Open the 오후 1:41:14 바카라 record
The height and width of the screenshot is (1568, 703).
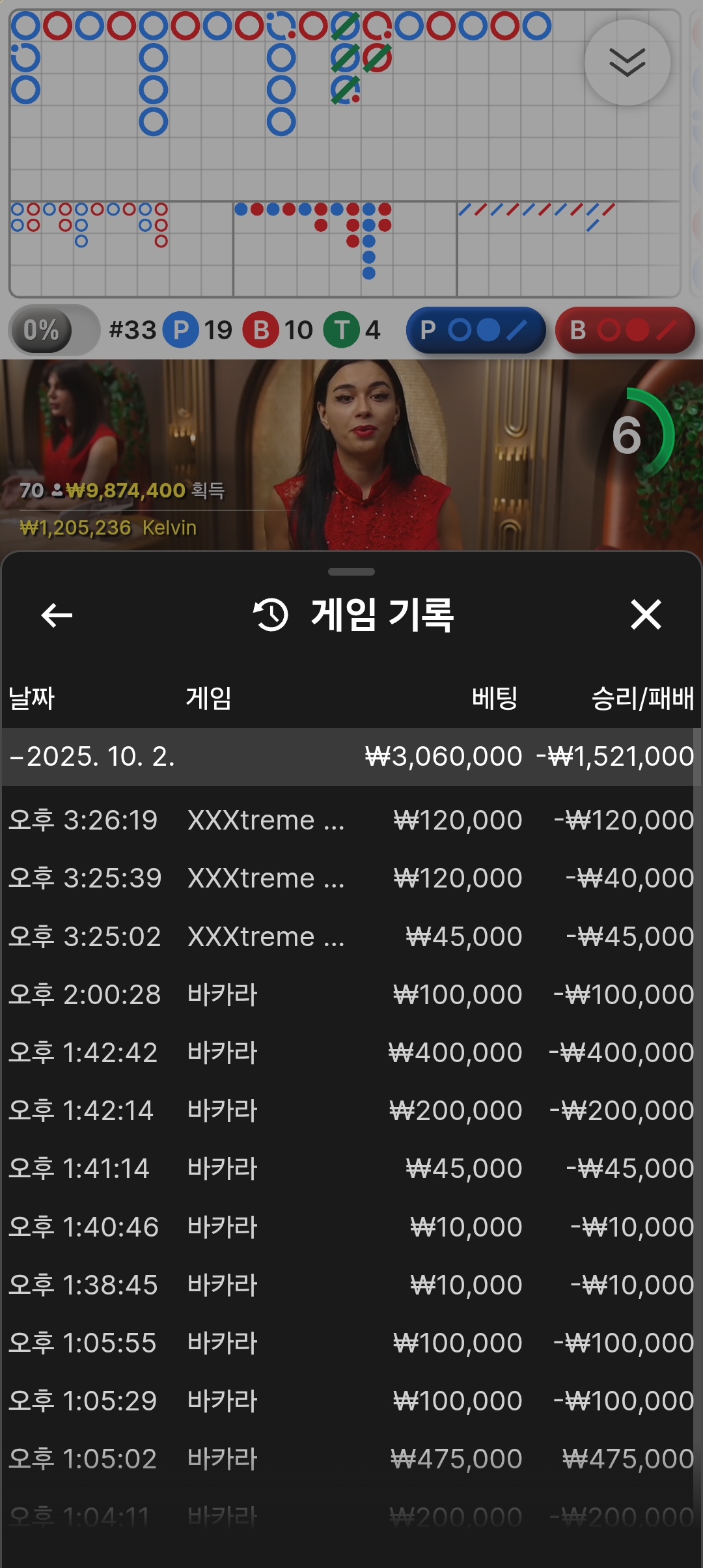click(350, 1168)
